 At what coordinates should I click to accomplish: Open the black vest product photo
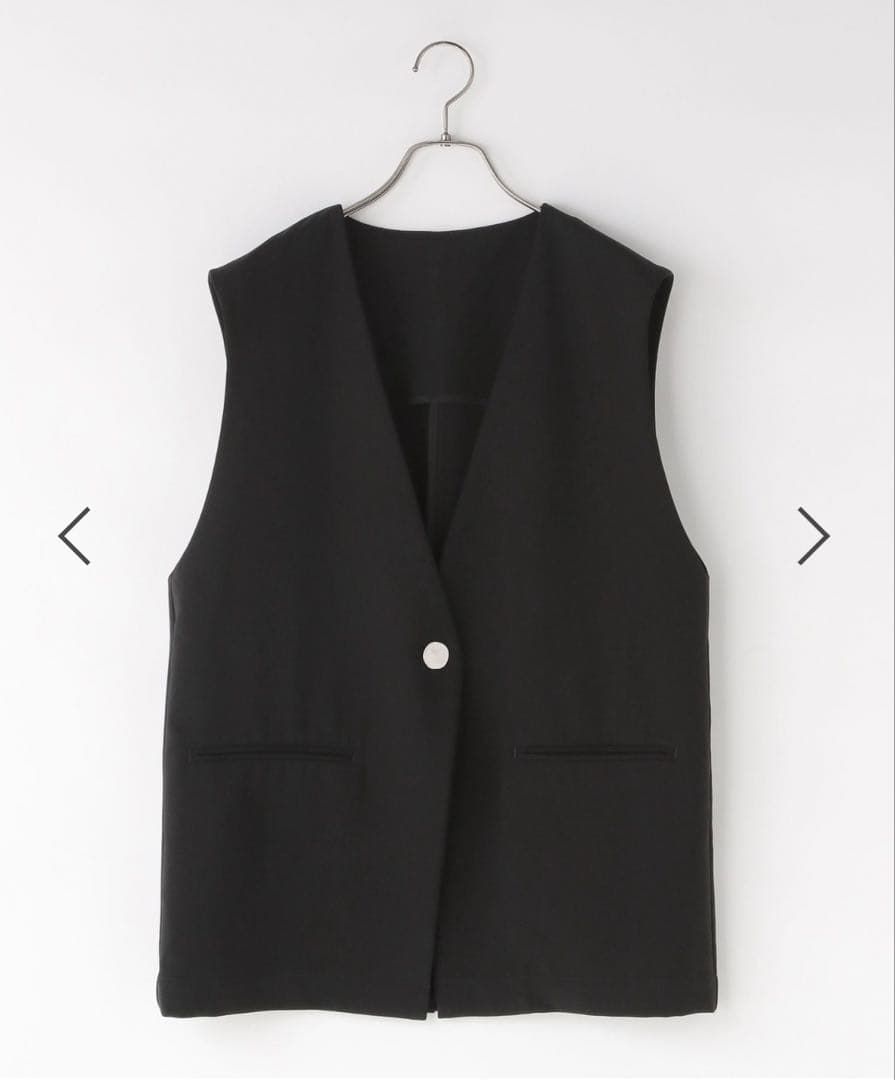[x=440, y=600]
